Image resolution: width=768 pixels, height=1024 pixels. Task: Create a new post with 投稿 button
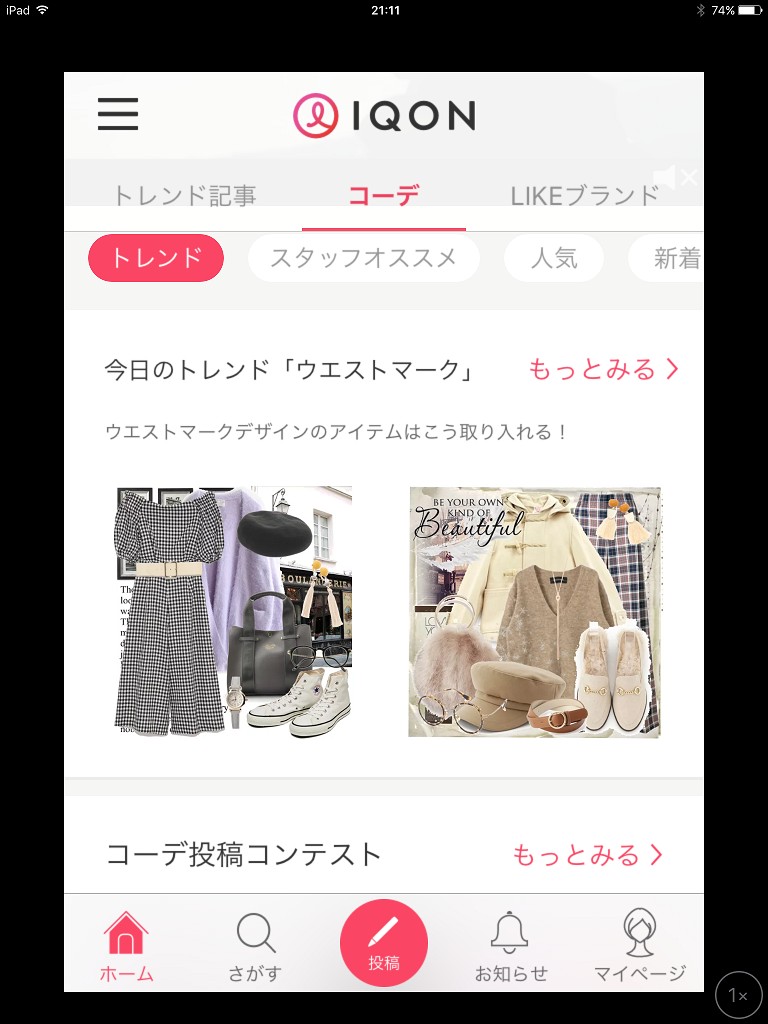[x=384, y=943]
